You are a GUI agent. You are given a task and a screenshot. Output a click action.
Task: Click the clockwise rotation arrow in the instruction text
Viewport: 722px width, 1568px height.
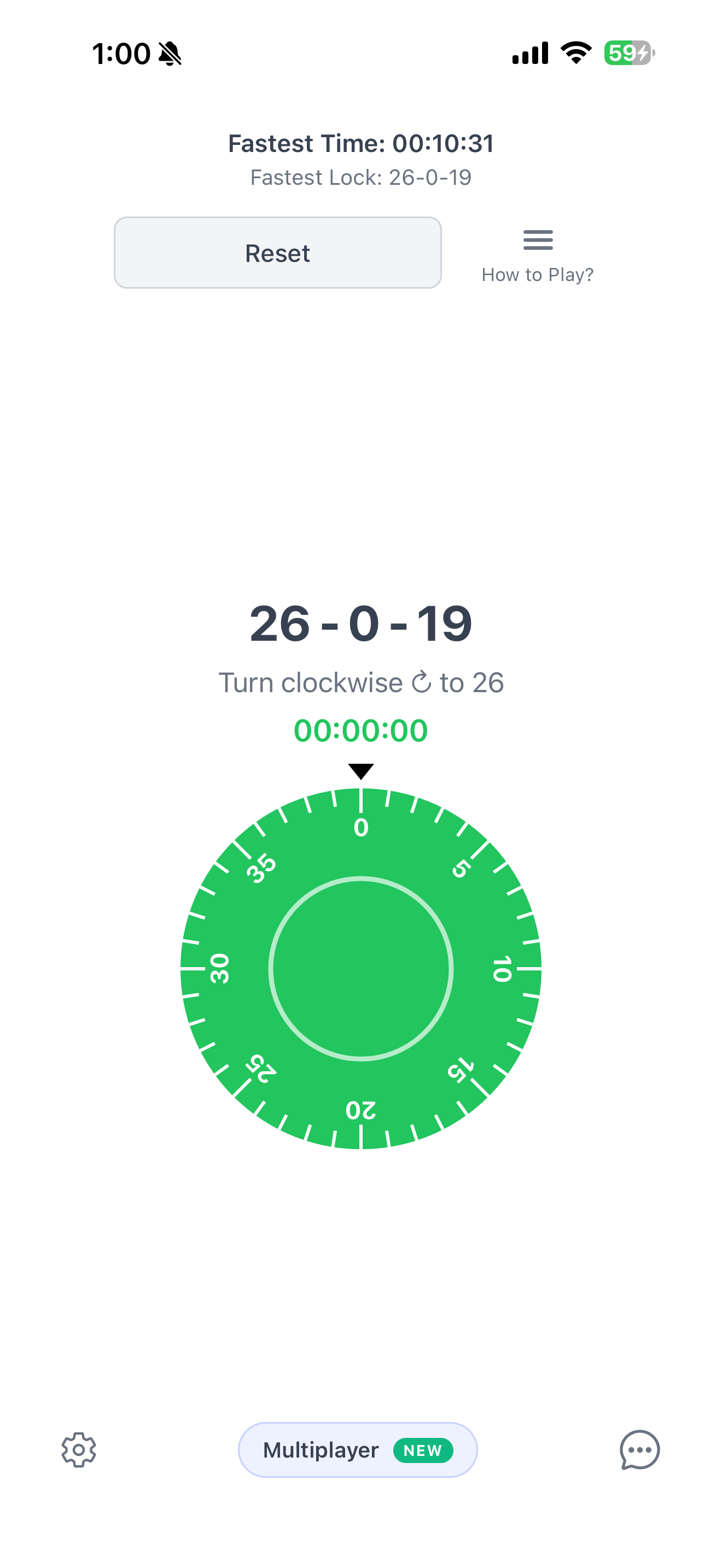tap(421, 682)
